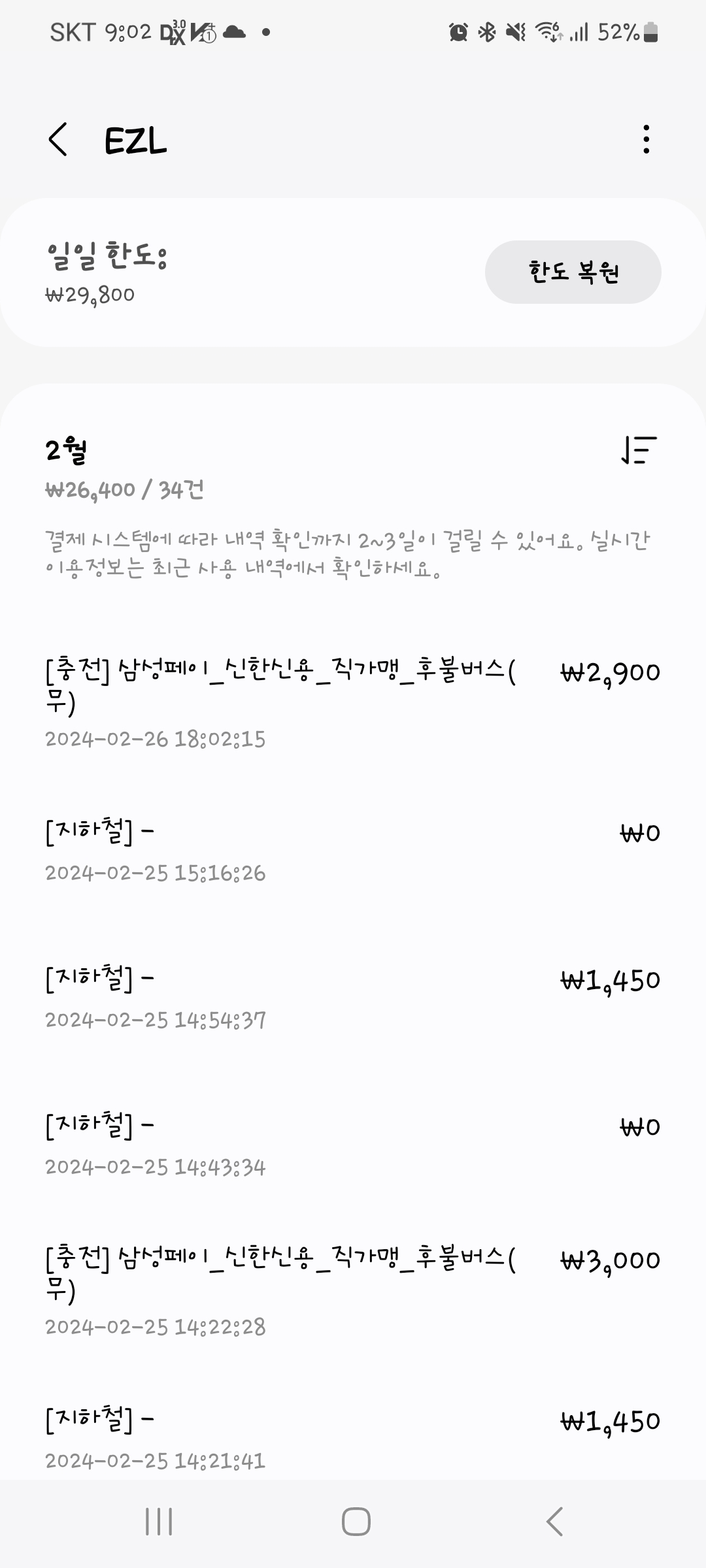
Task: Change the sort order of the 2월 history
Action: coord(639,451)
